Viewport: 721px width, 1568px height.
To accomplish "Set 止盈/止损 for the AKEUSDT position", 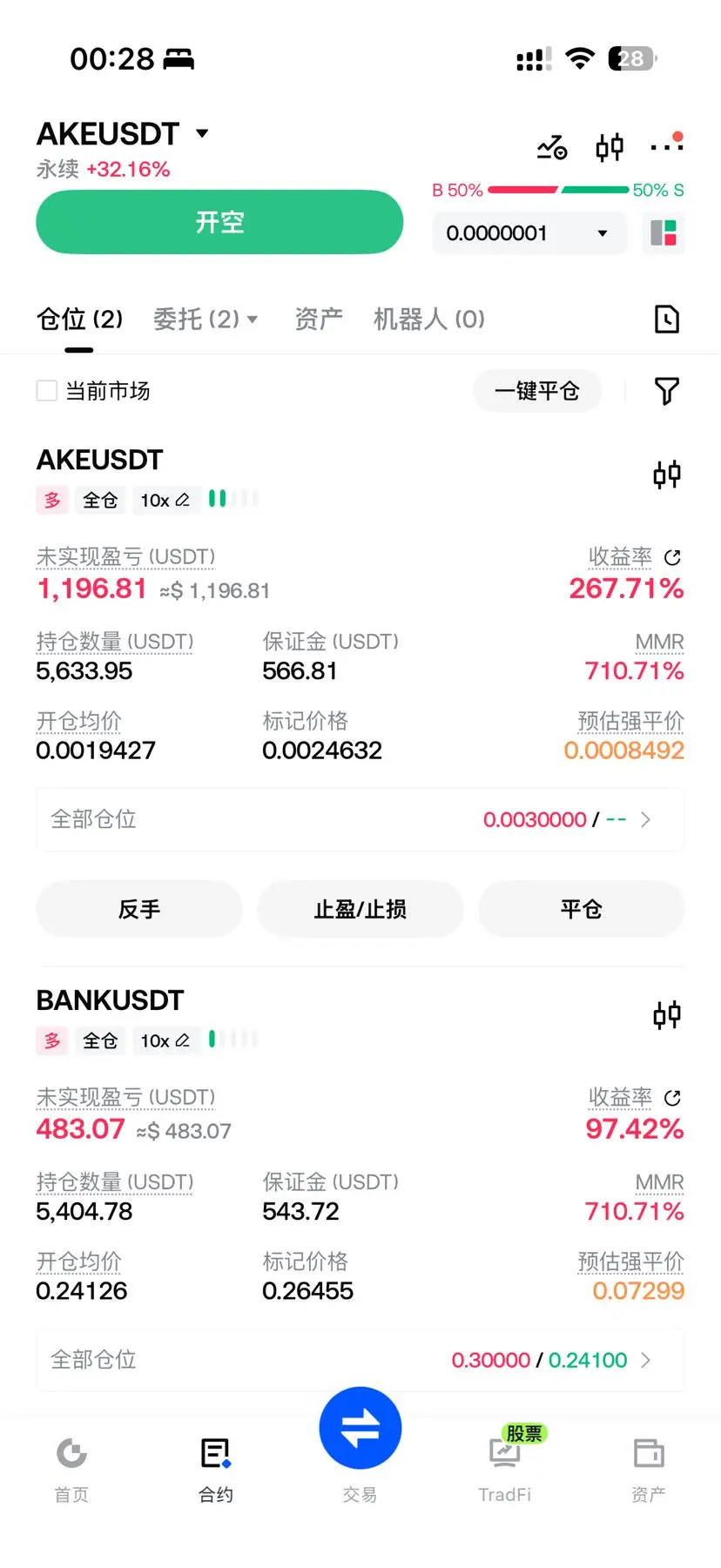I will tap(360, 909).
